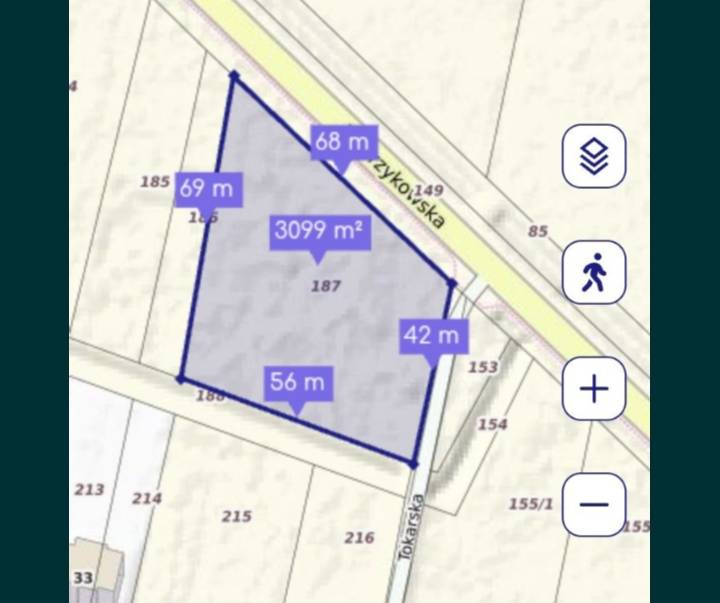Open the map layers selector

[x=594, y=156]
